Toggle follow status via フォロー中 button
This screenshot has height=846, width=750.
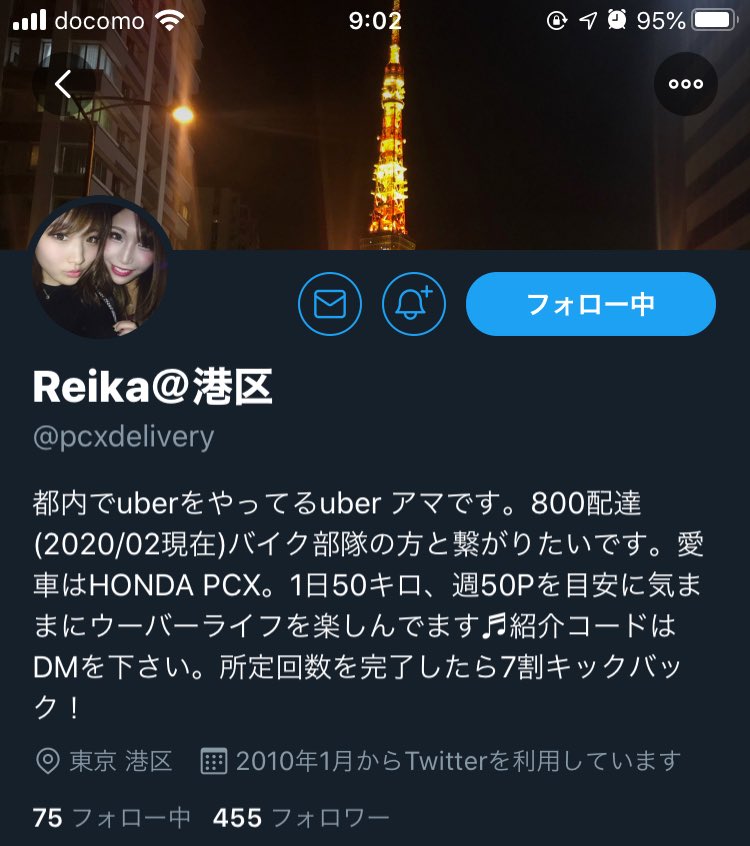(590, 304)
